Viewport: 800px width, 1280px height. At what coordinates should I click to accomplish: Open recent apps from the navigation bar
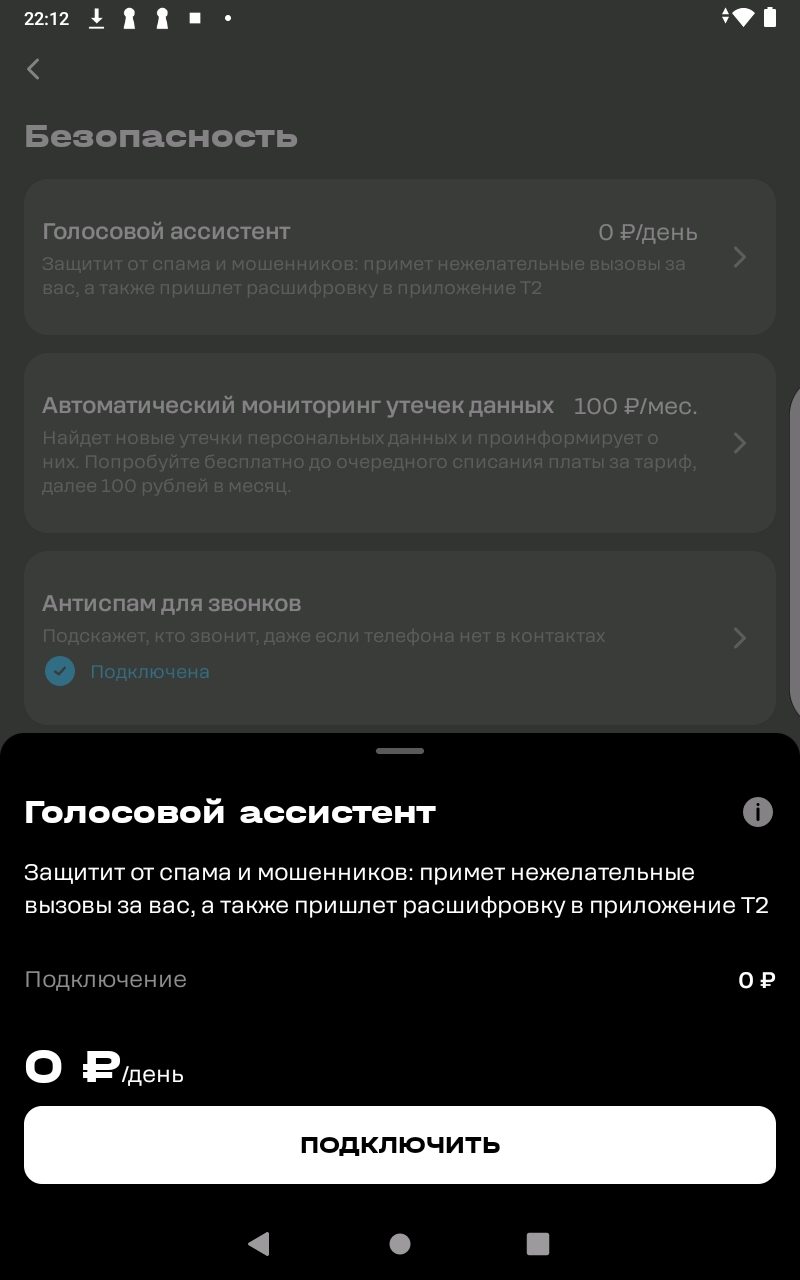tap(538, 1243)
